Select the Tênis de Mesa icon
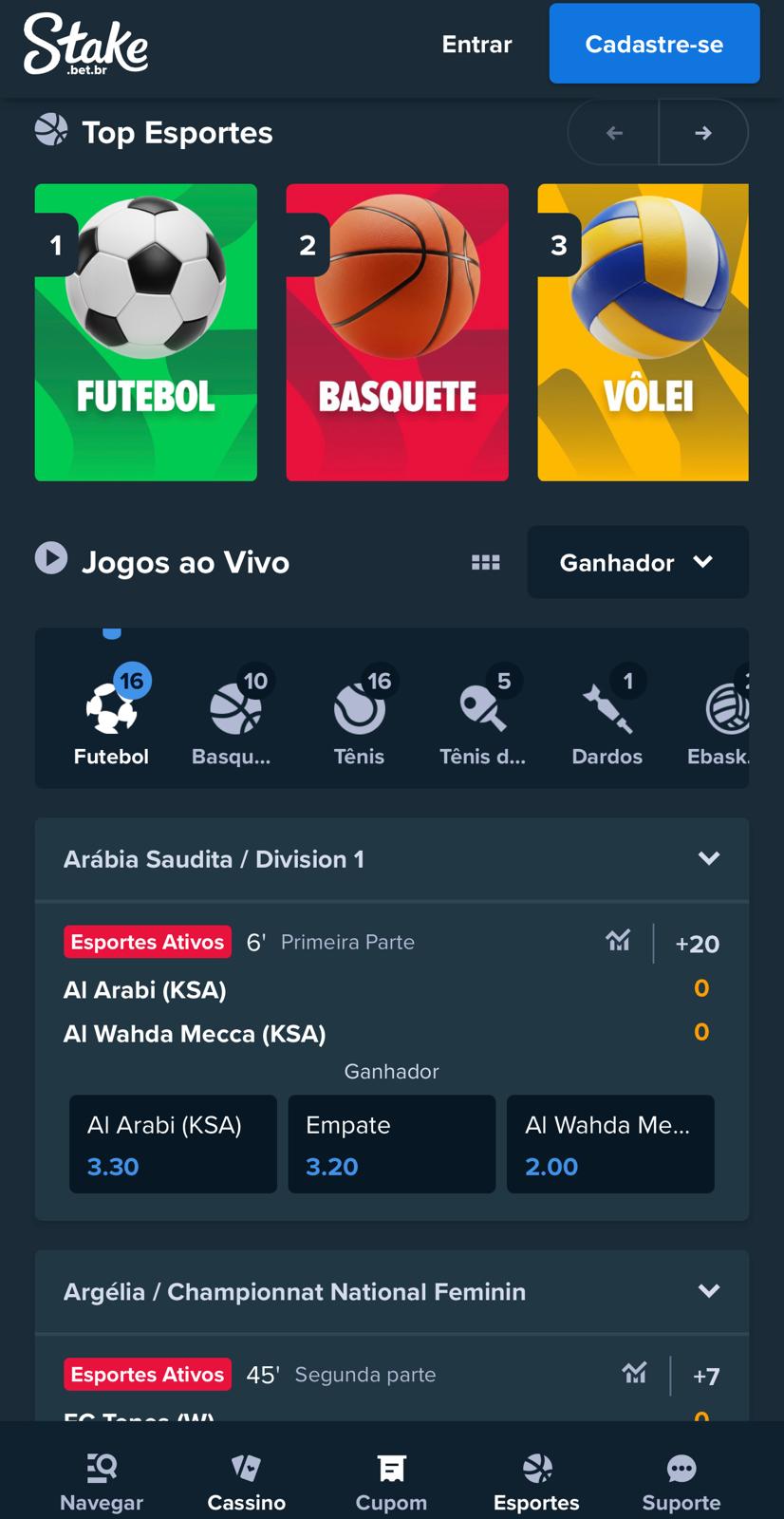This screenshot has width=784, height=1519. pyautogui.click(x=482, y=707)
